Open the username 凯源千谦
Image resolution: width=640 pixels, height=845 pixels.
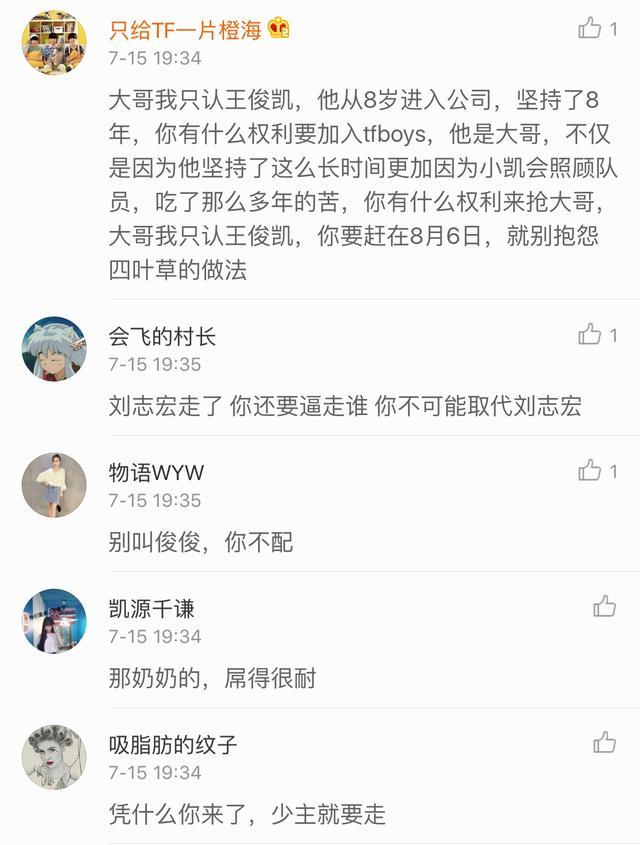pyautogui.click(x=151, y=608)
